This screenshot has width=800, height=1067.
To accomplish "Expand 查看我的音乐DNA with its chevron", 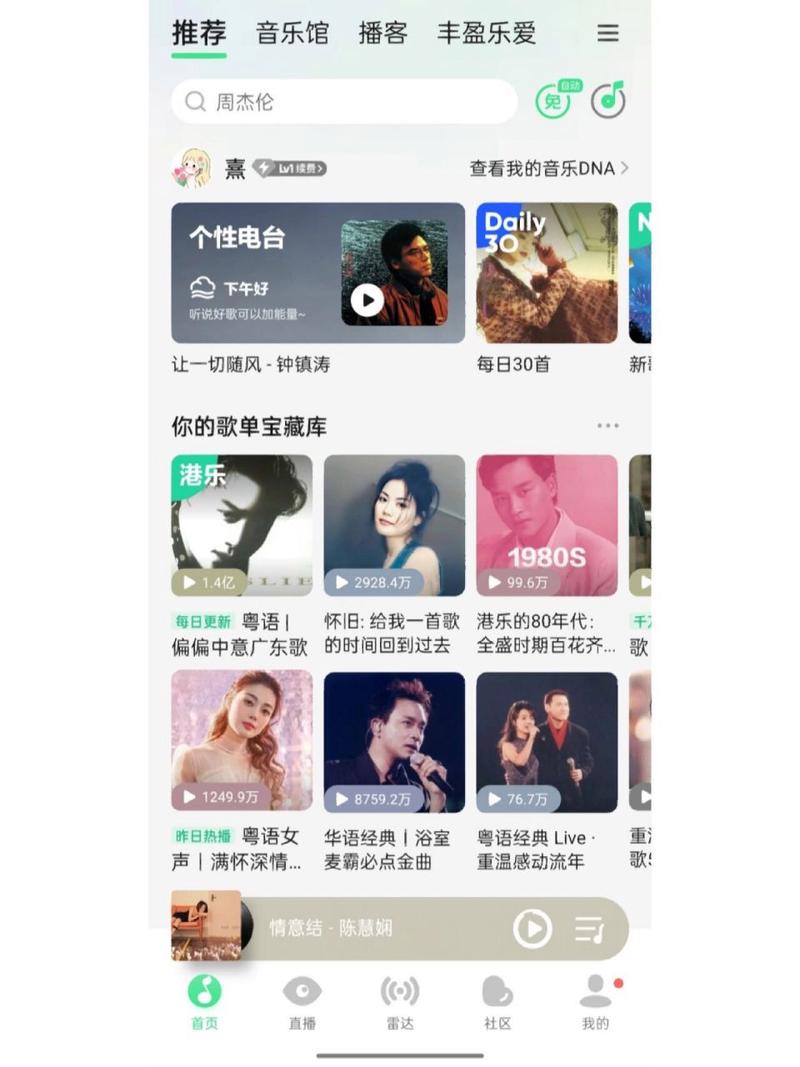I will pos(546,169).
